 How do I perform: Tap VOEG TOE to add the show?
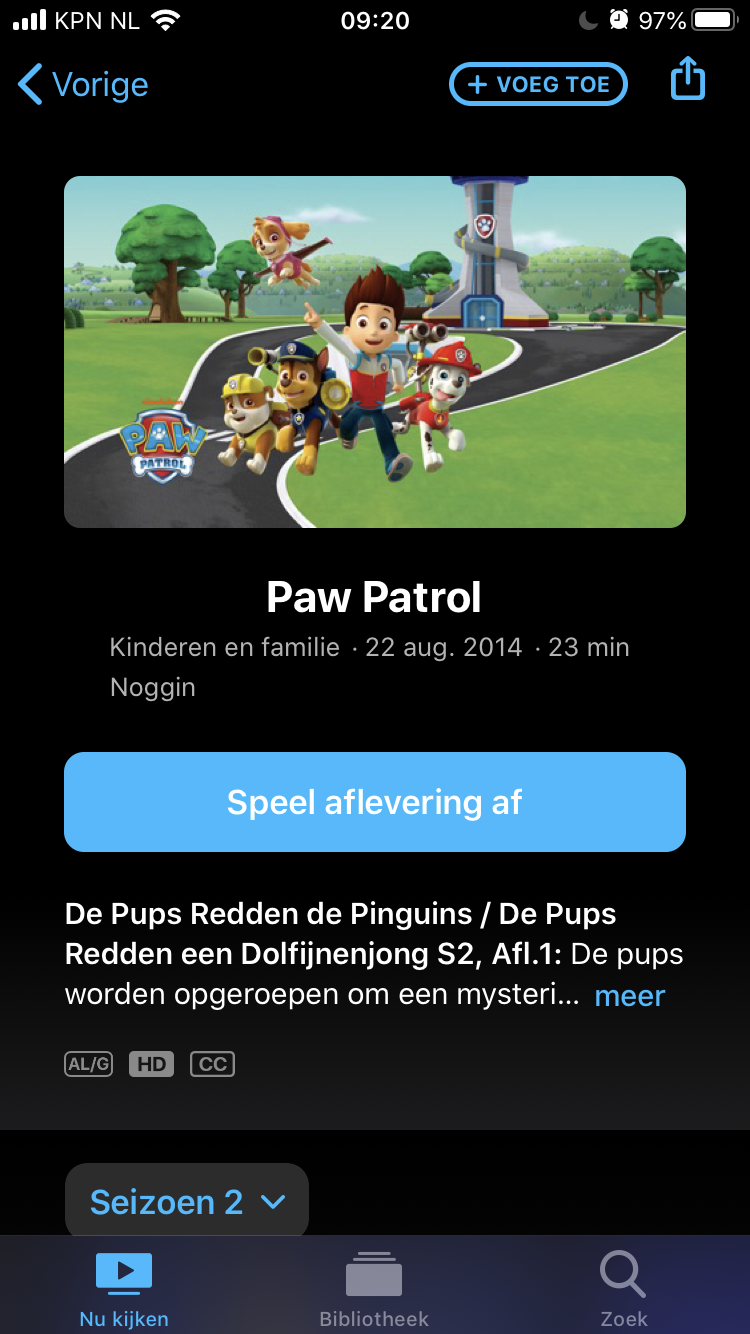537,85
